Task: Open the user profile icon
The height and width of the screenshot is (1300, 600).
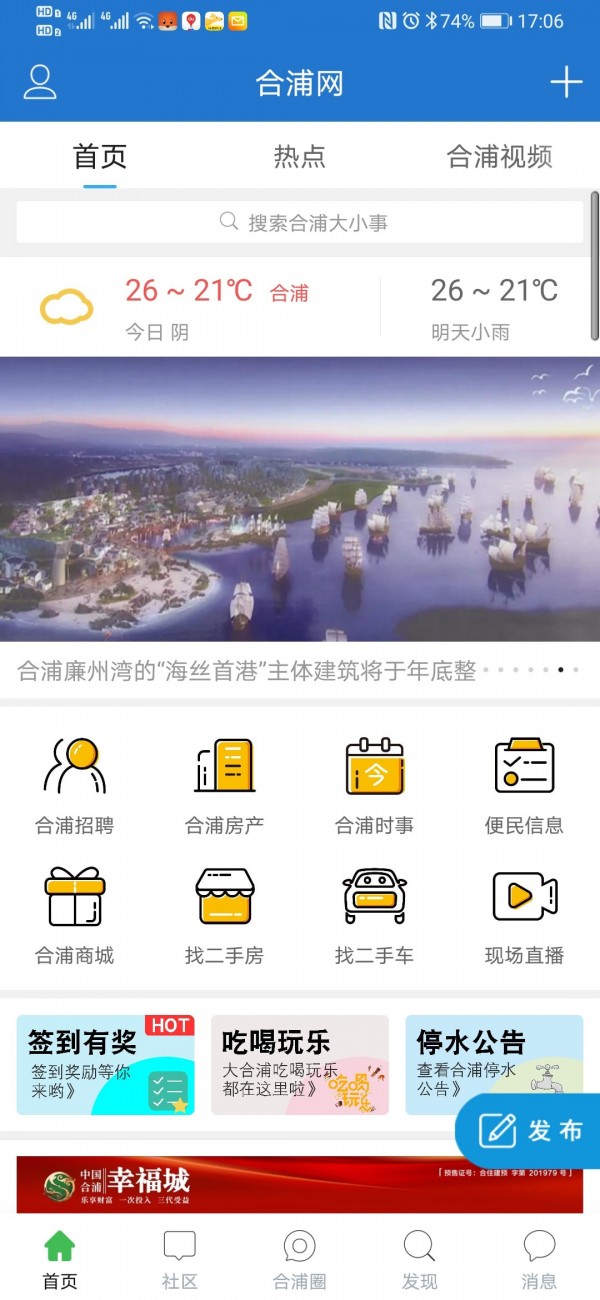Action: pyautogui.click(x=40, y=82)
